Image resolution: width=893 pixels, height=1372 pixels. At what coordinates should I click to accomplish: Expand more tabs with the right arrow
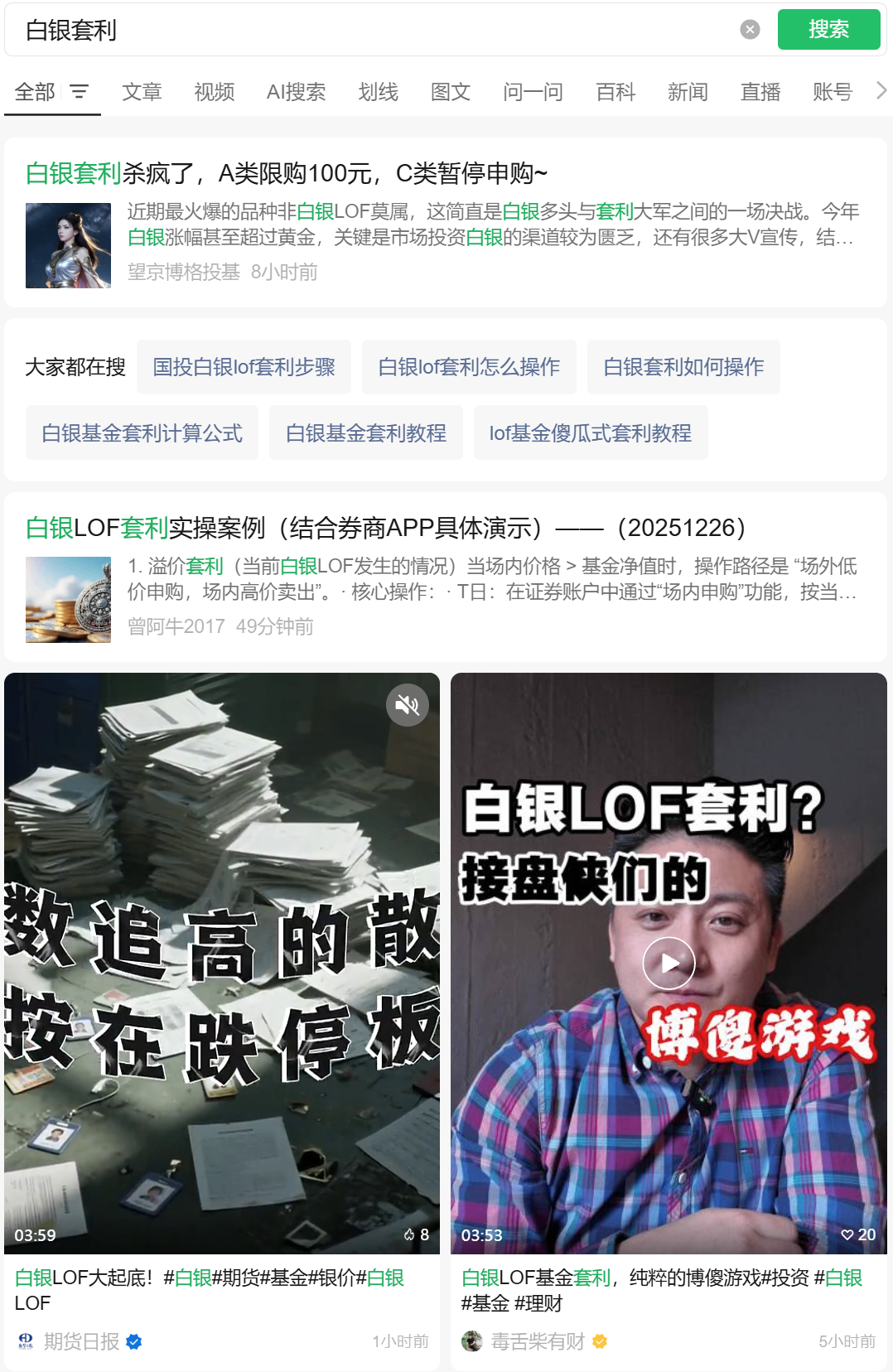pos(881,90)
